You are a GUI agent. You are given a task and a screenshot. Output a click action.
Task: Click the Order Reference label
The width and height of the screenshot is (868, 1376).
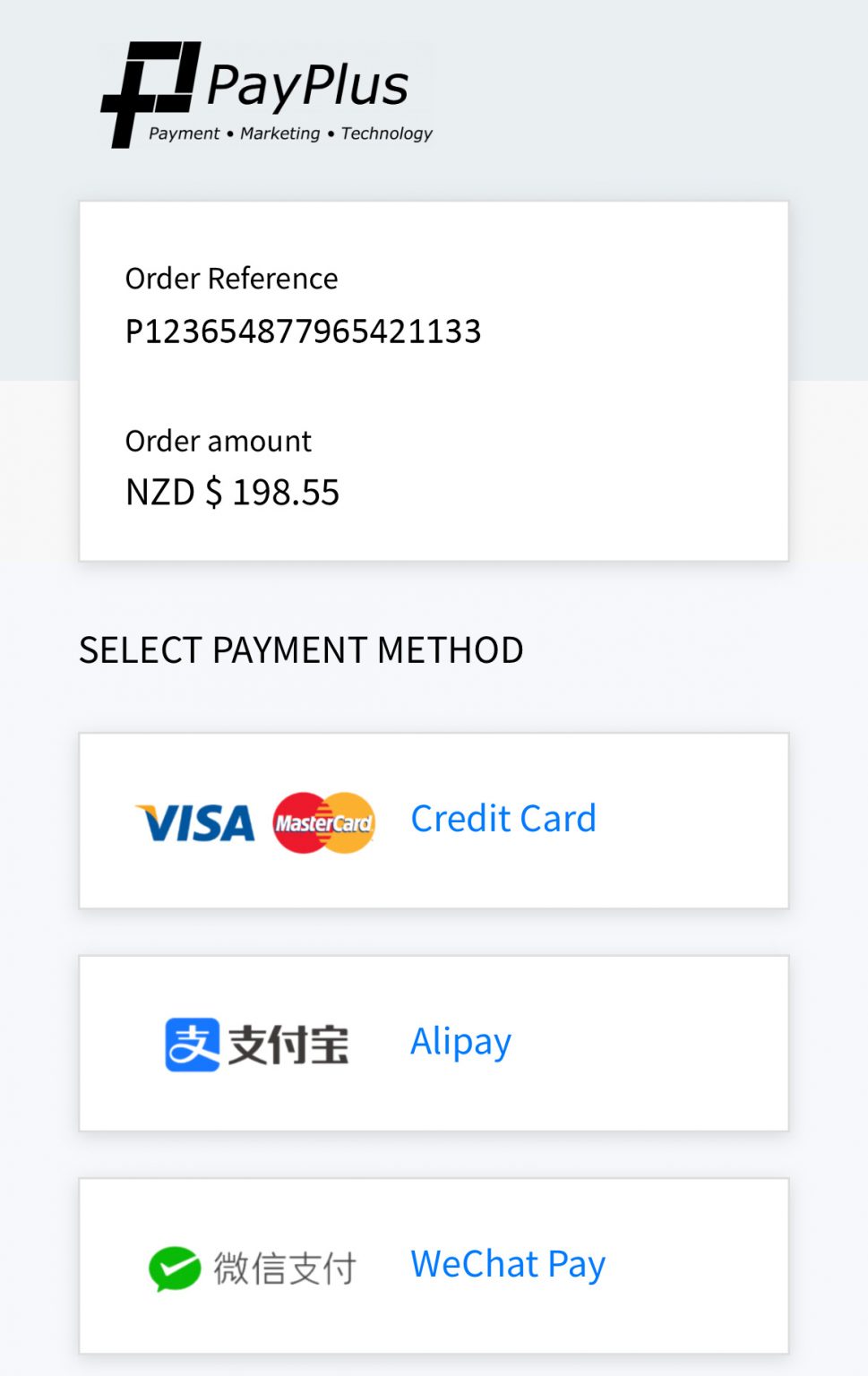click(x=231, y=279)
